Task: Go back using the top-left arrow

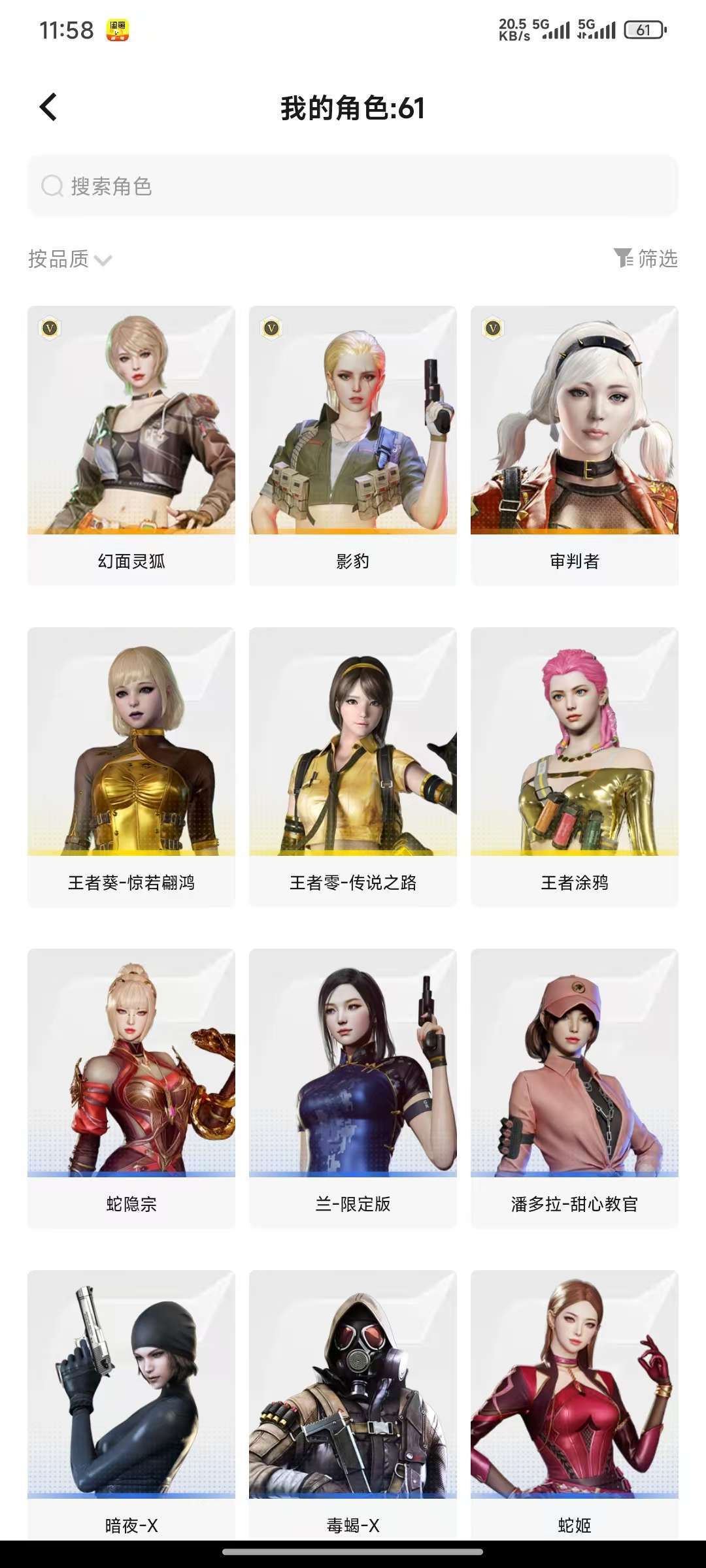Action: click(x=49, y=108)
